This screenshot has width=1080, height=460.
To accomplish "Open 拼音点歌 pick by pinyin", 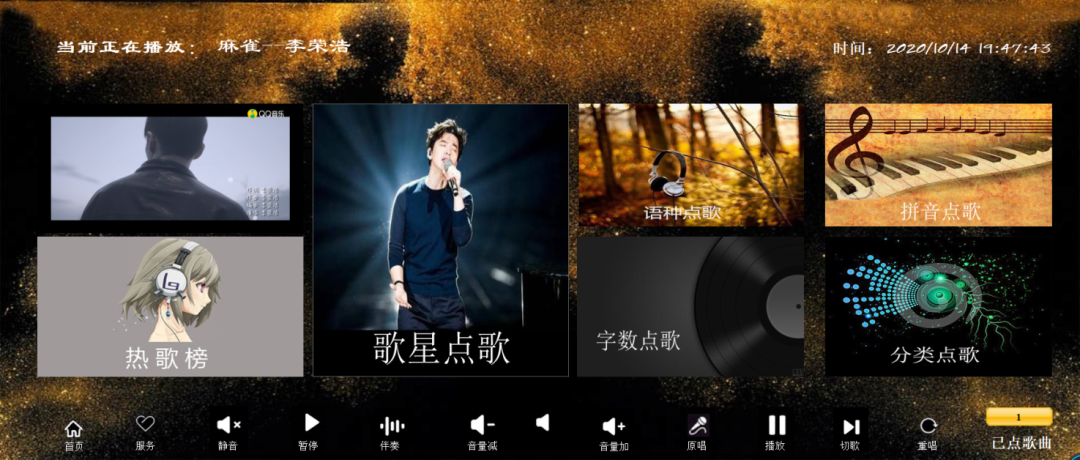I will [938, 165].
